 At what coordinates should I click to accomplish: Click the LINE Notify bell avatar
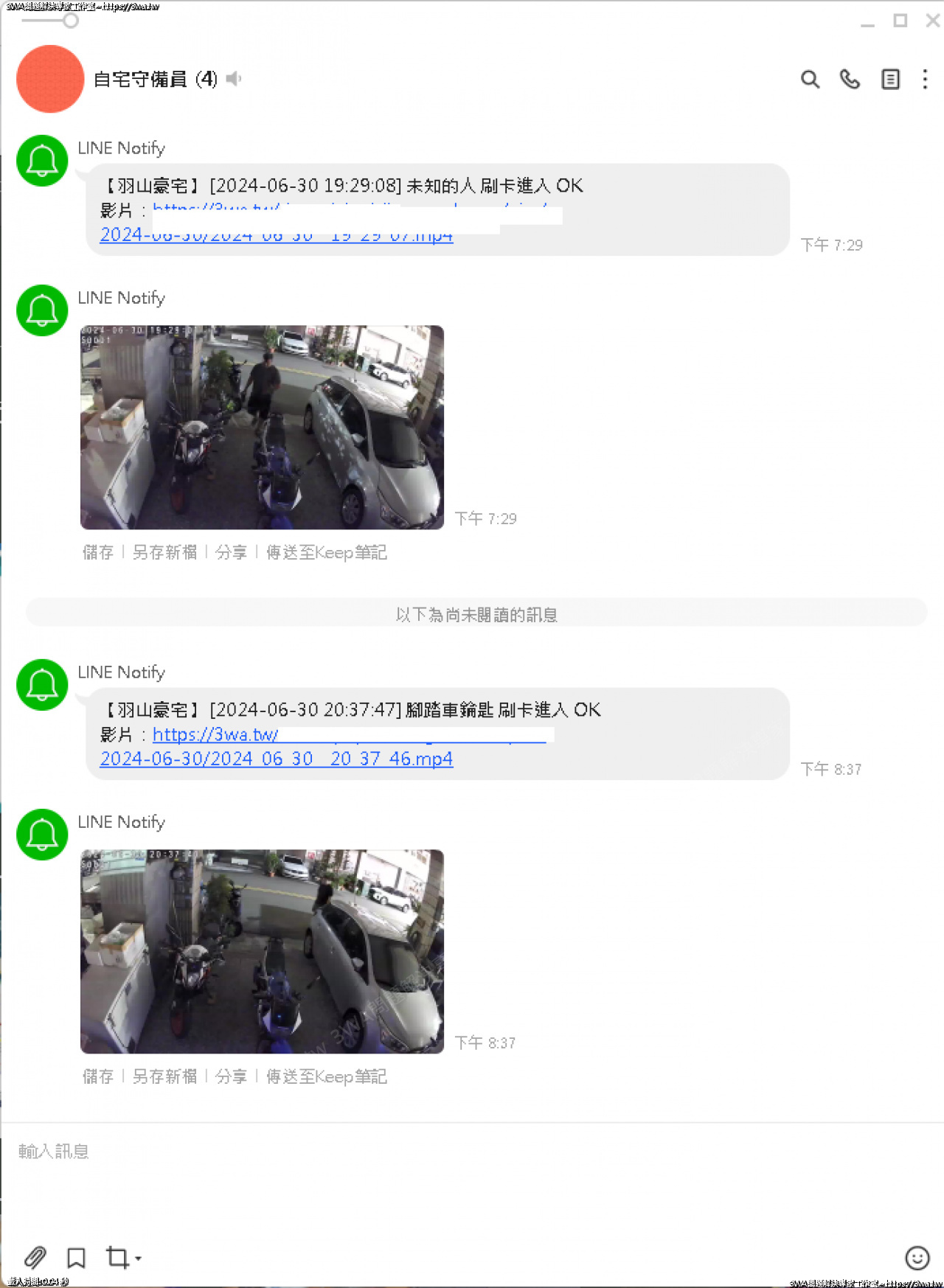(x=41, y=161)
